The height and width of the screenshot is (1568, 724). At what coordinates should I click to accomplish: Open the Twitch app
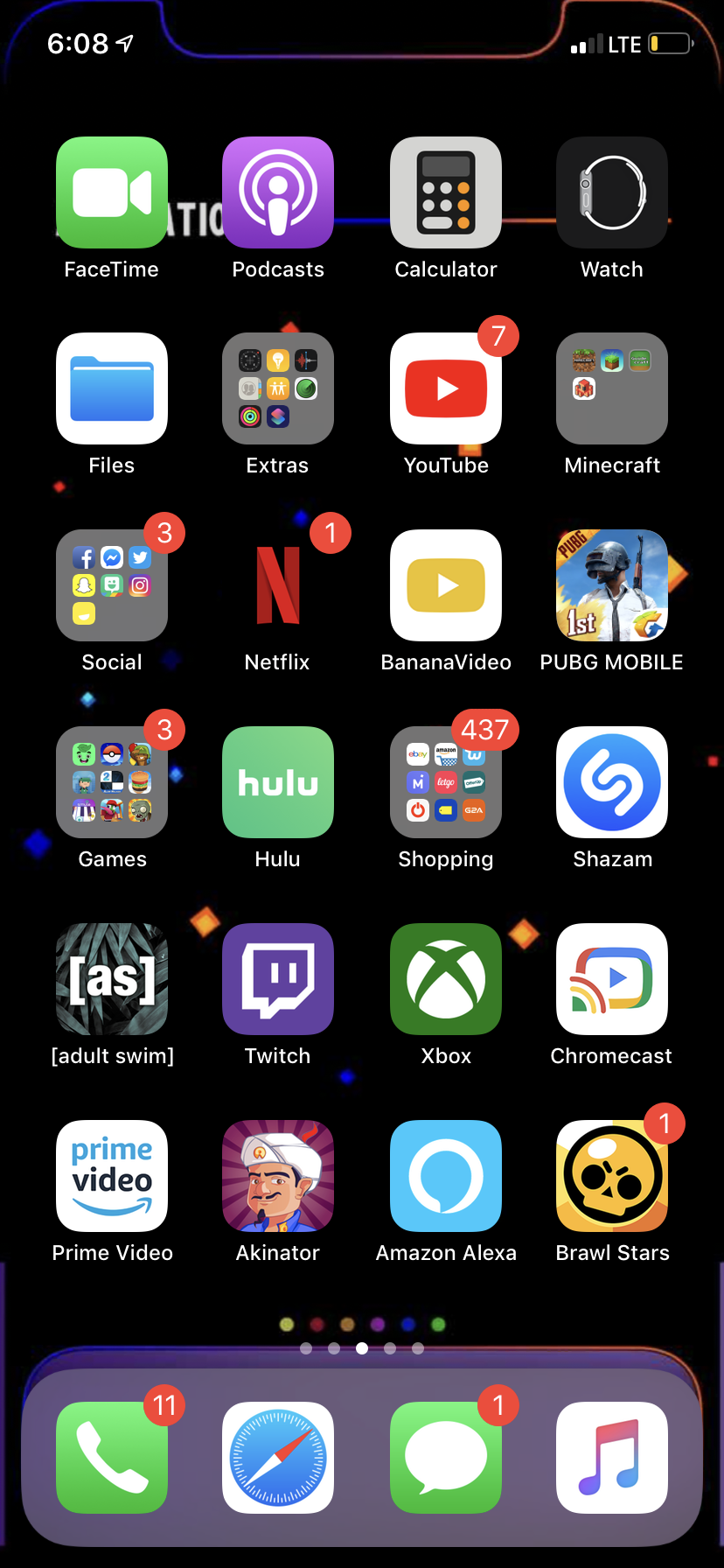278,979
